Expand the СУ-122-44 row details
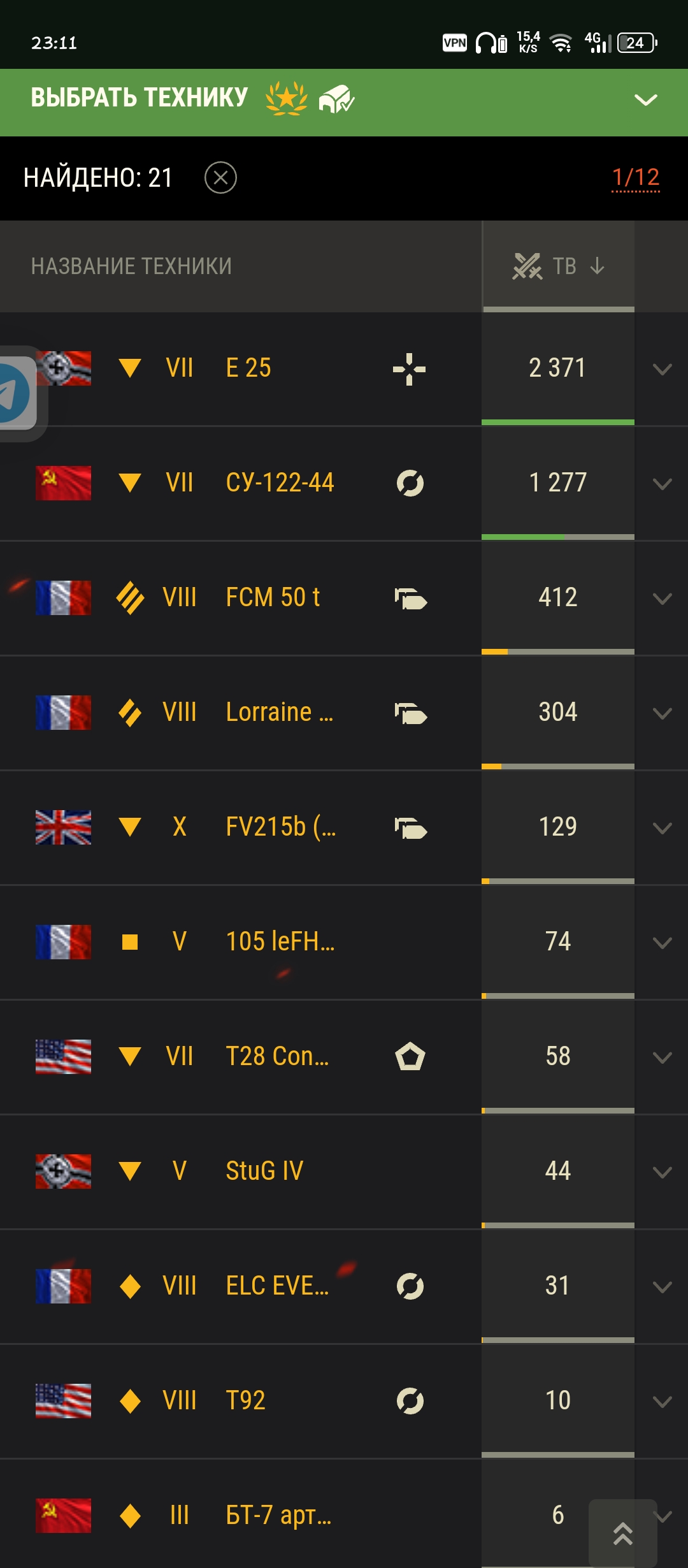The height and width of the screenshot is (1568, 688). click(x=663, y=484)
